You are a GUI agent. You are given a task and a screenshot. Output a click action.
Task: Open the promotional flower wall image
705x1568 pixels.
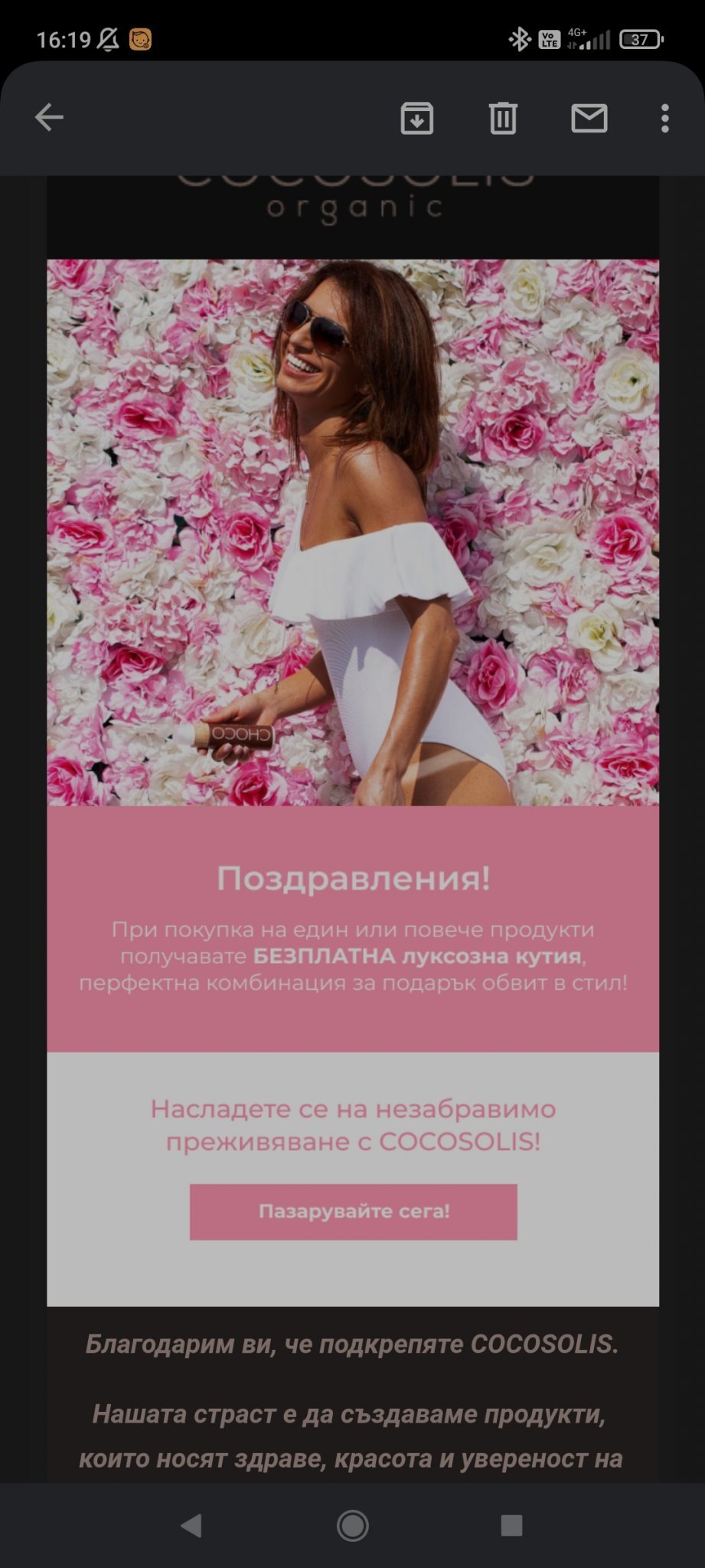pyautogui.click(x=353, y=532)
